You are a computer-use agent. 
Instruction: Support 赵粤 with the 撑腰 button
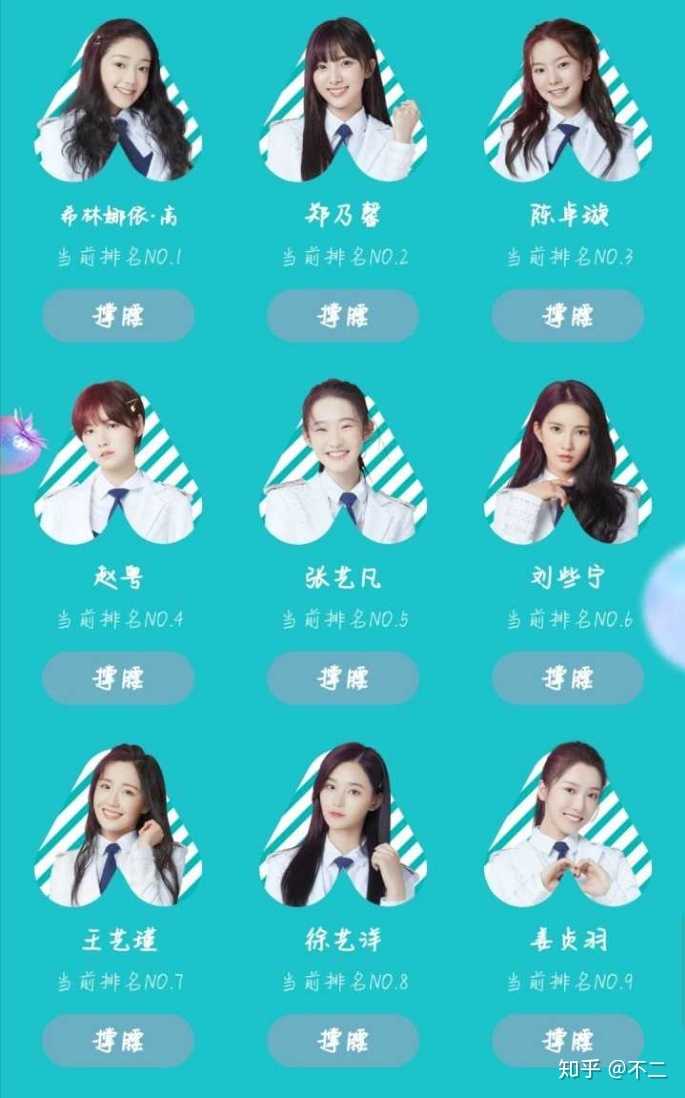pyautogui.click(x=118, y=678)
